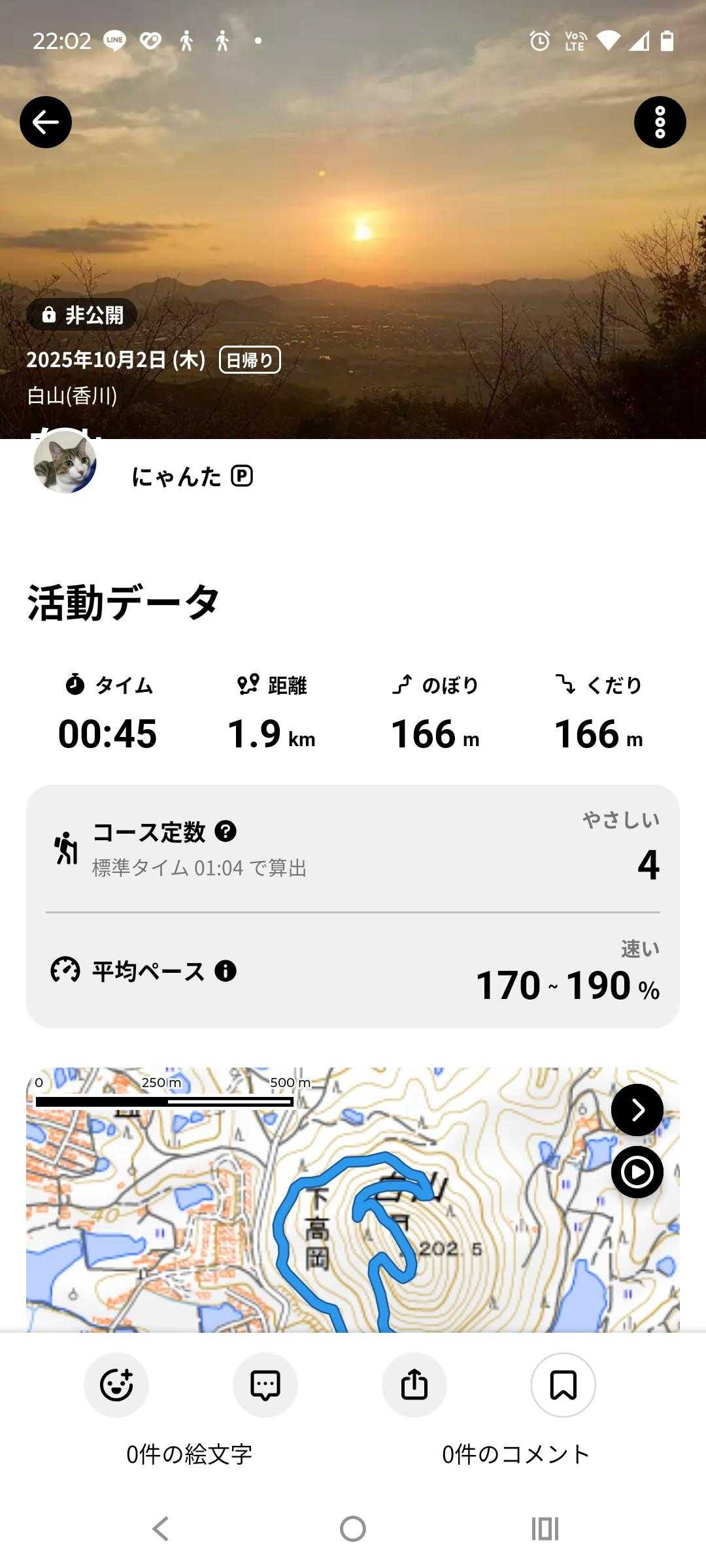The height and width of the screenshot is (1568, 706).
Task: Show info about 平均ペース
Action: [x=226, y=971]
